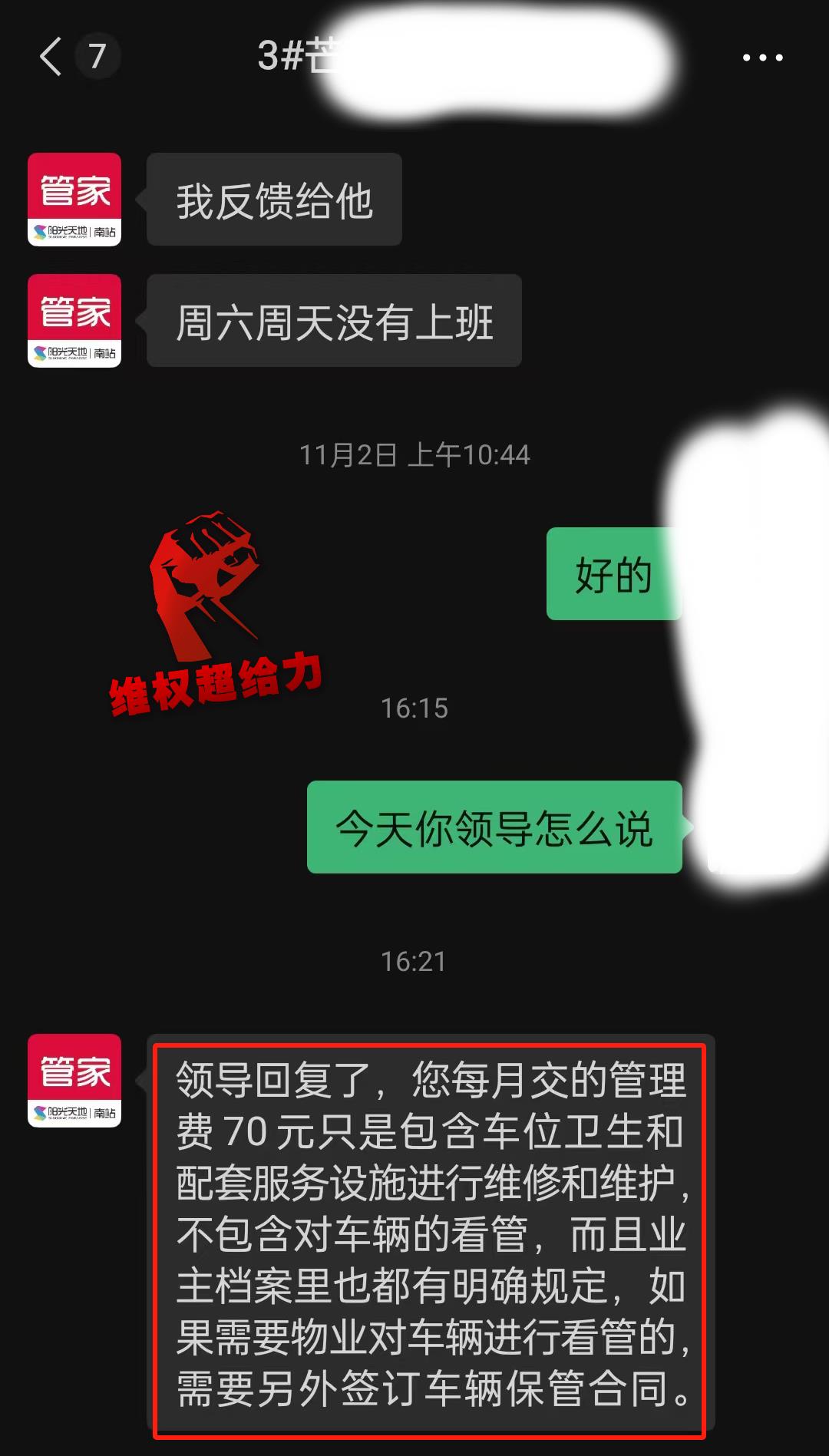
Task: Open 管家 profile beside 我反馈给他 message
Action: 74,200
